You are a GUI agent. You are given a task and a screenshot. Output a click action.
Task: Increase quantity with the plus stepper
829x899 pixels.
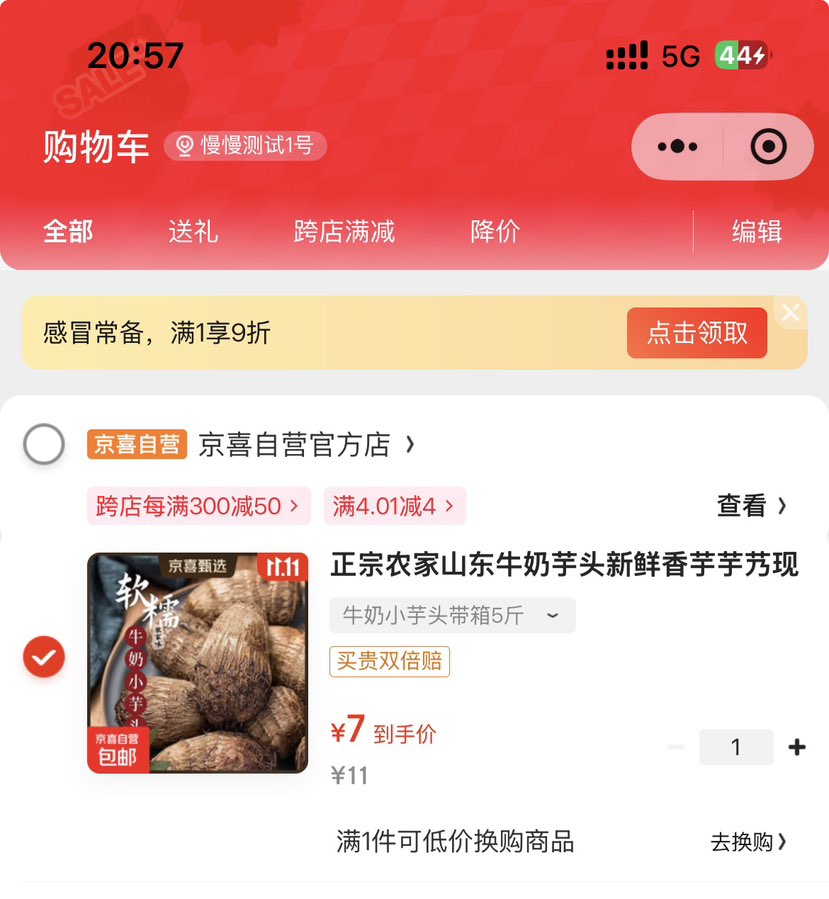point(795,746)
